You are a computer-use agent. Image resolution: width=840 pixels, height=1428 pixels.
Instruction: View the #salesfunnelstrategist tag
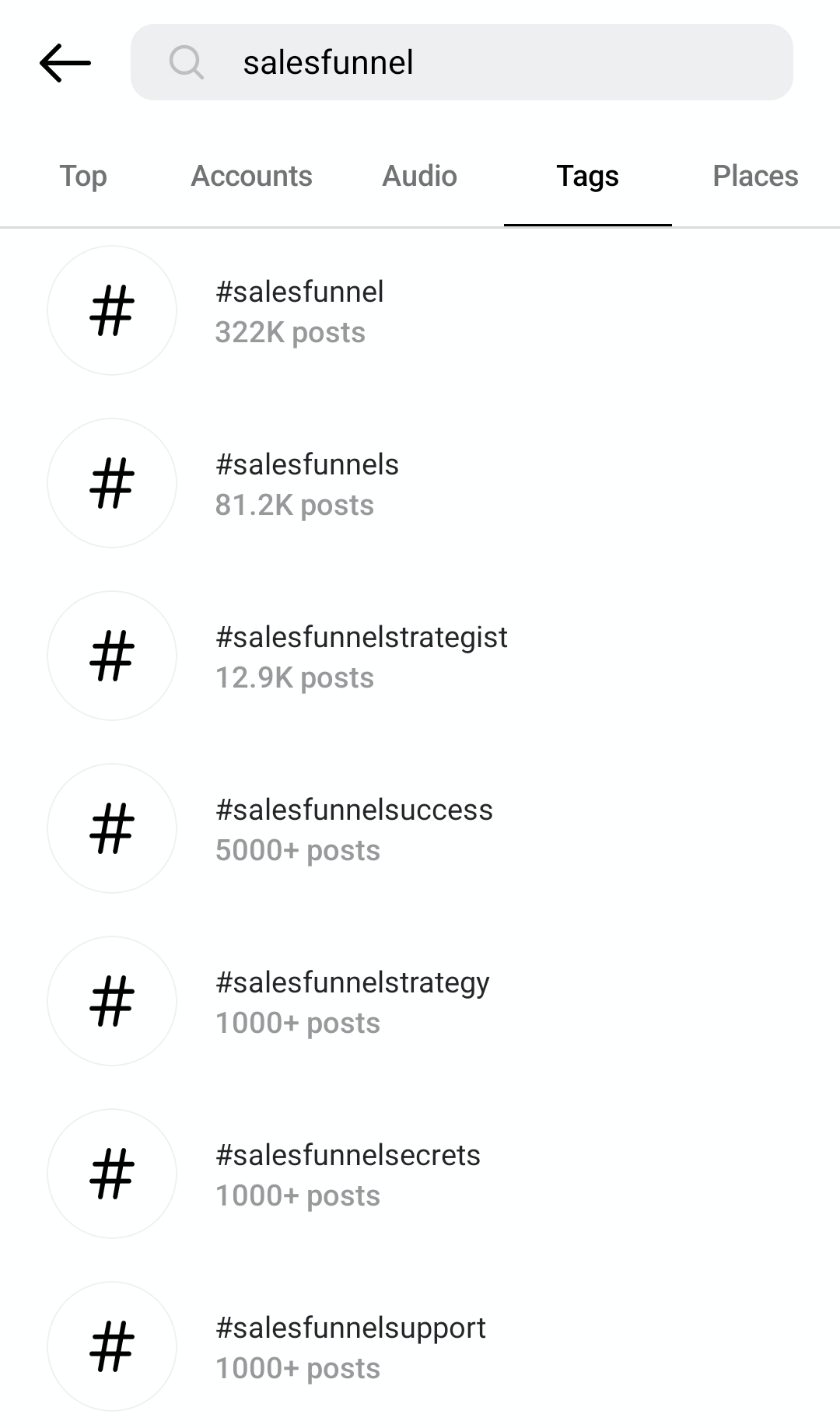pos(420,656)
